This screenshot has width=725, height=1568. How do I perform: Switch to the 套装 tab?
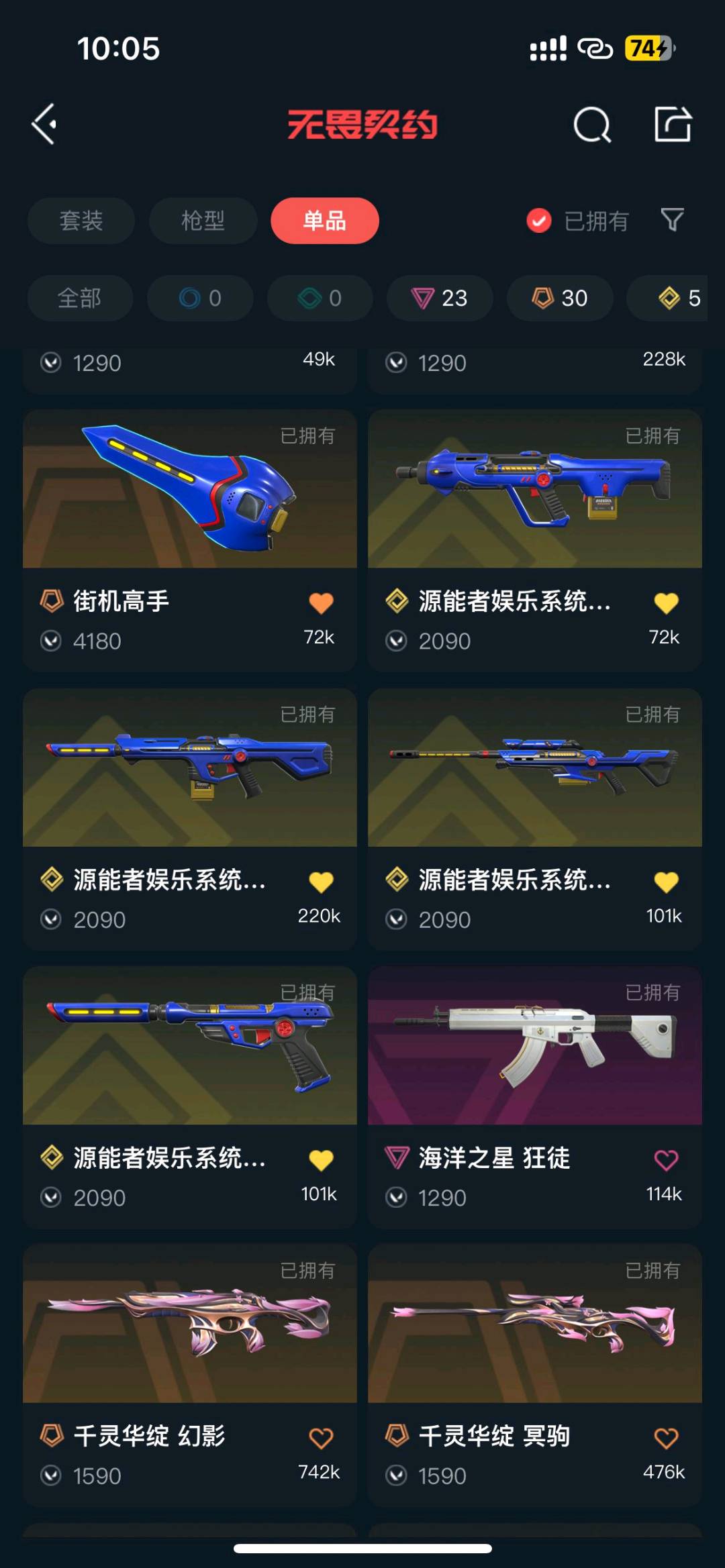(x=81, y=221)
